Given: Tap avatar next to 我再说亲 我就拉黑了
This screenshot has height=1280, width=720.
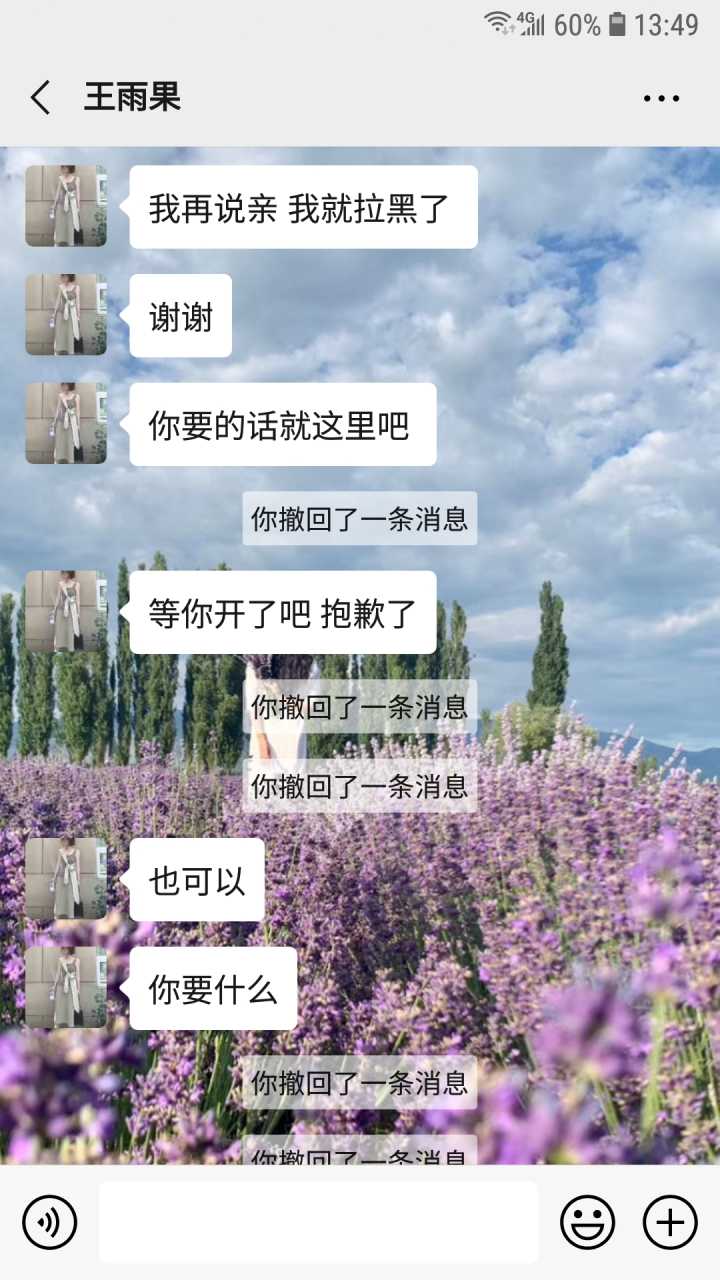Looking at the screenshot, I should [66, 206].
